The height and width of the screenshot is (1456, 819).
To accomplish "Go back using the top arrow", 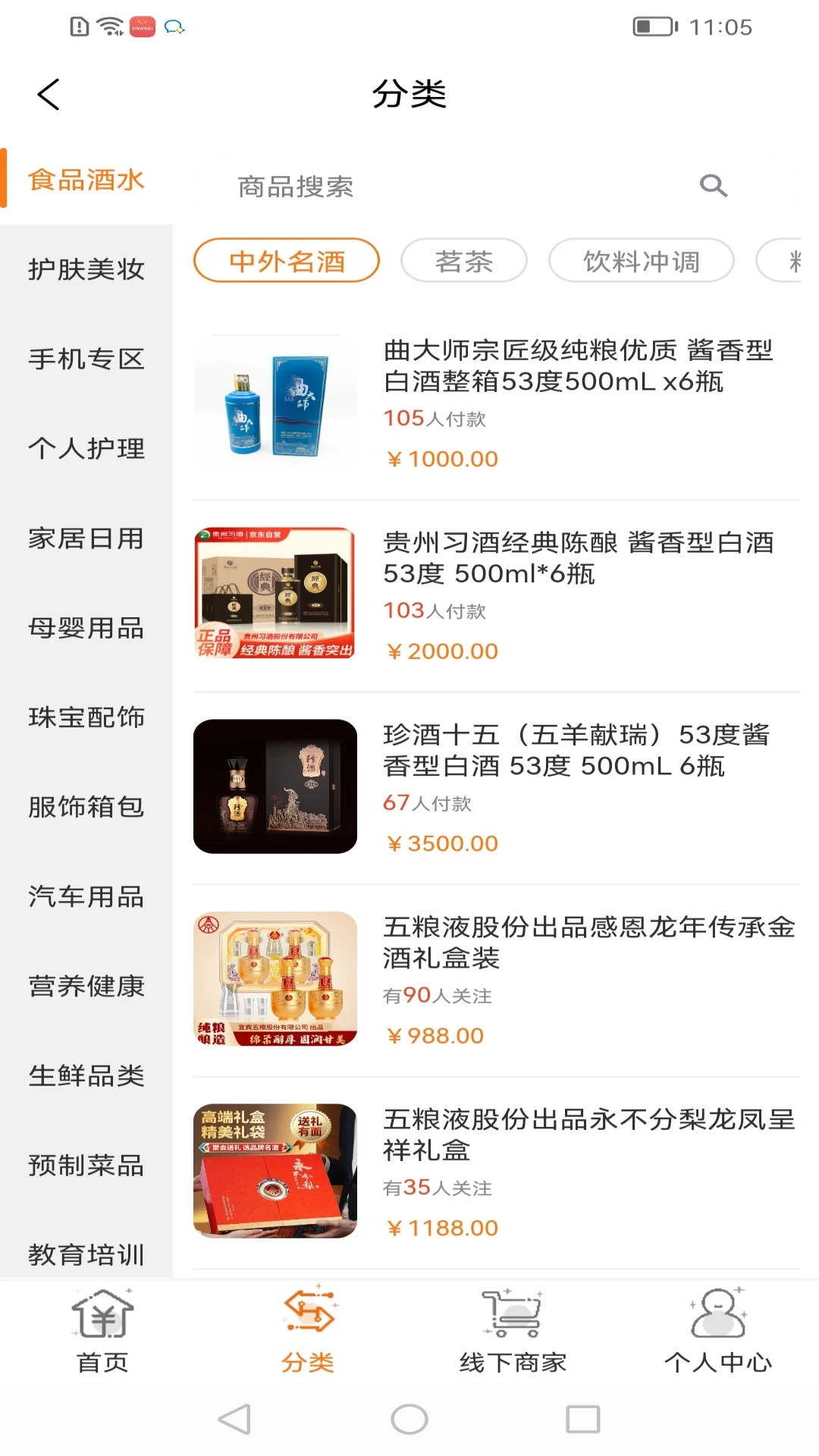I will pos(49,95).
